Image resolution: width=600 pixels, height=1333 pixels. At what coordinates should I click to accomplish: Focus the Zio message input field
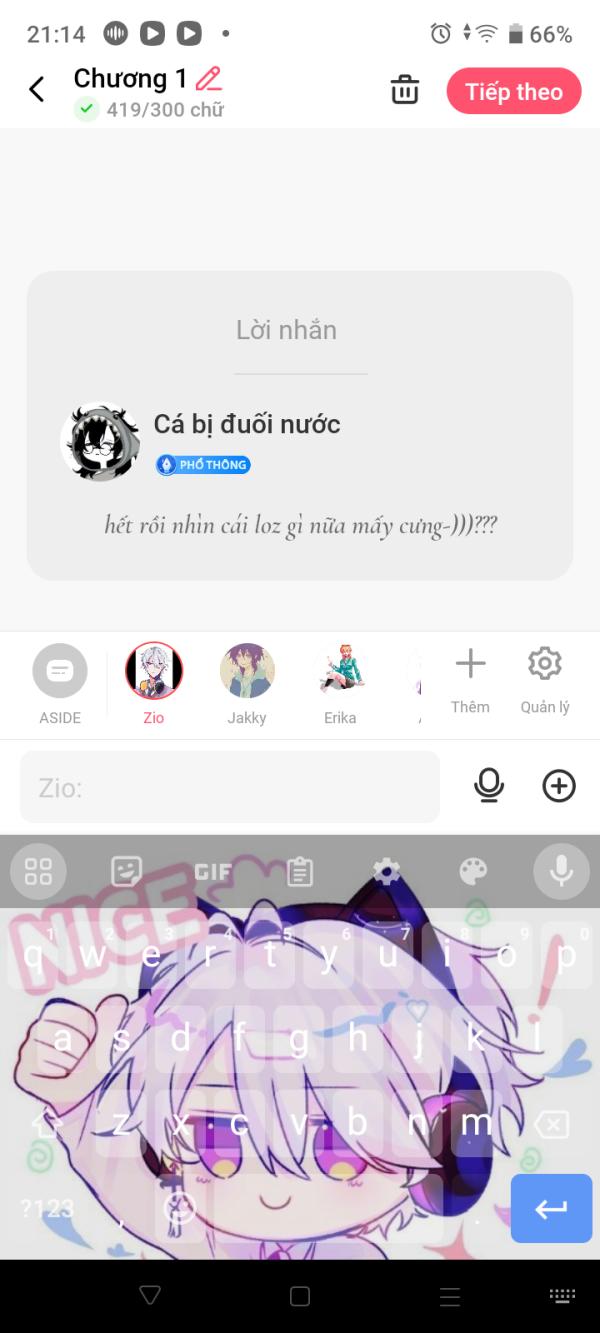click(230, 787)
